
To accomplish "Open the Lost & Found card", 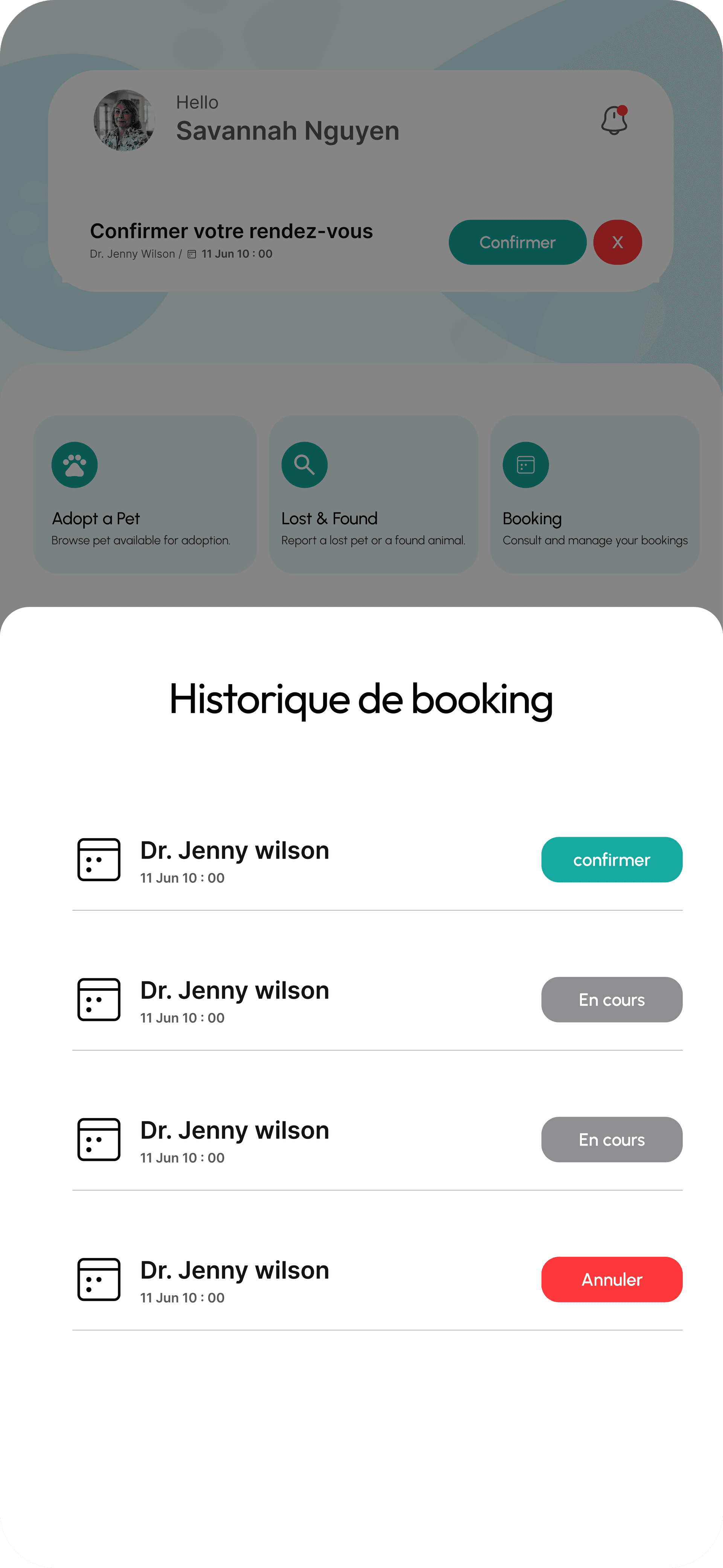I will (x=373, y=494).
